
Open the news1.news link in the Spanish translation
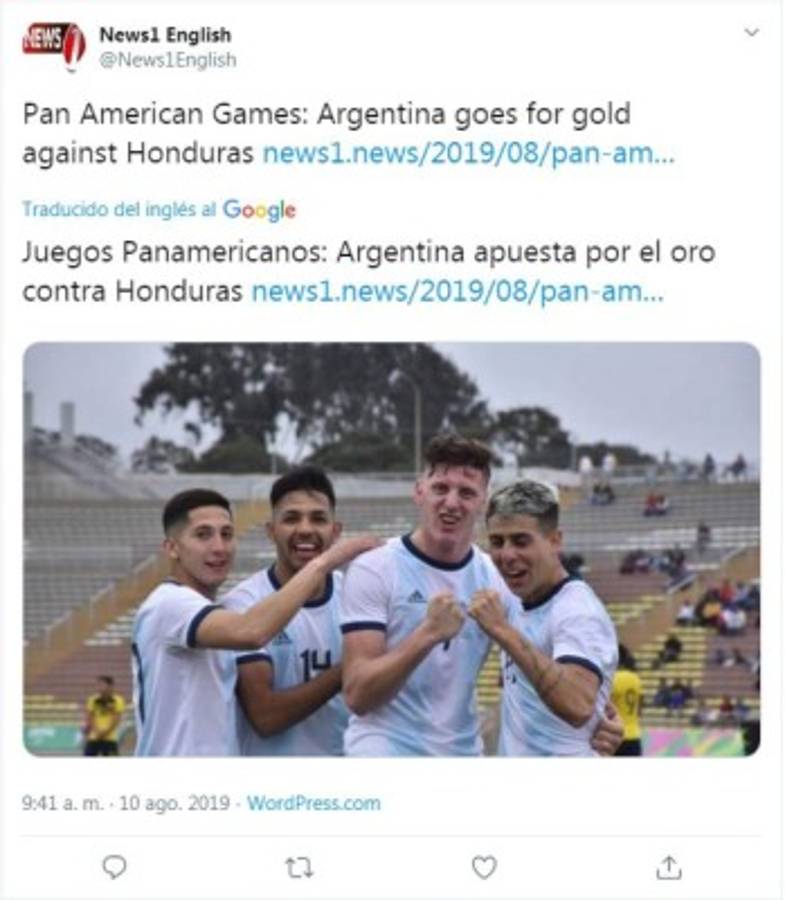pos(457,291)
